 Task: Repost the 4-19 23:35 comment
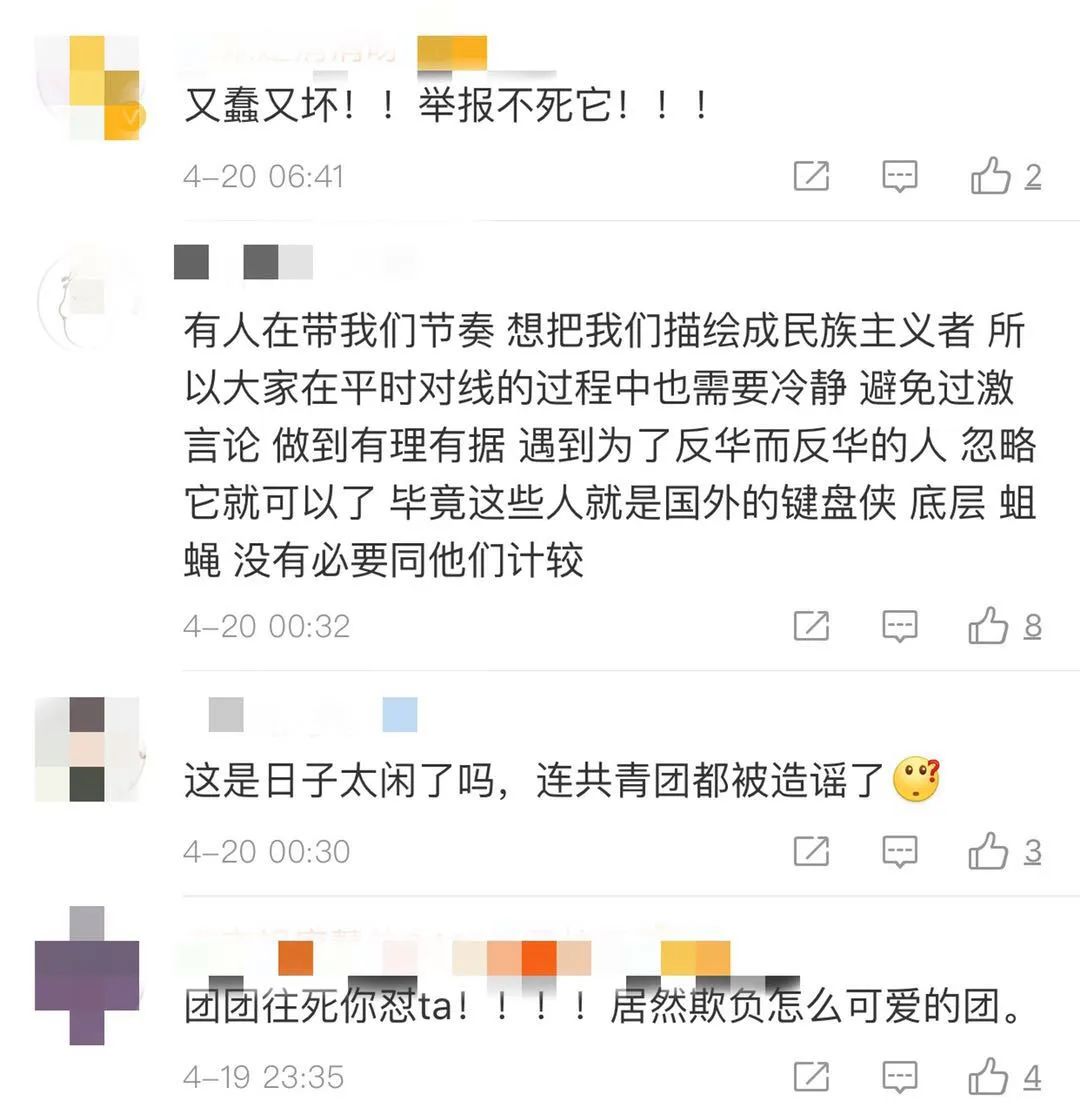tap(811, 1077)
